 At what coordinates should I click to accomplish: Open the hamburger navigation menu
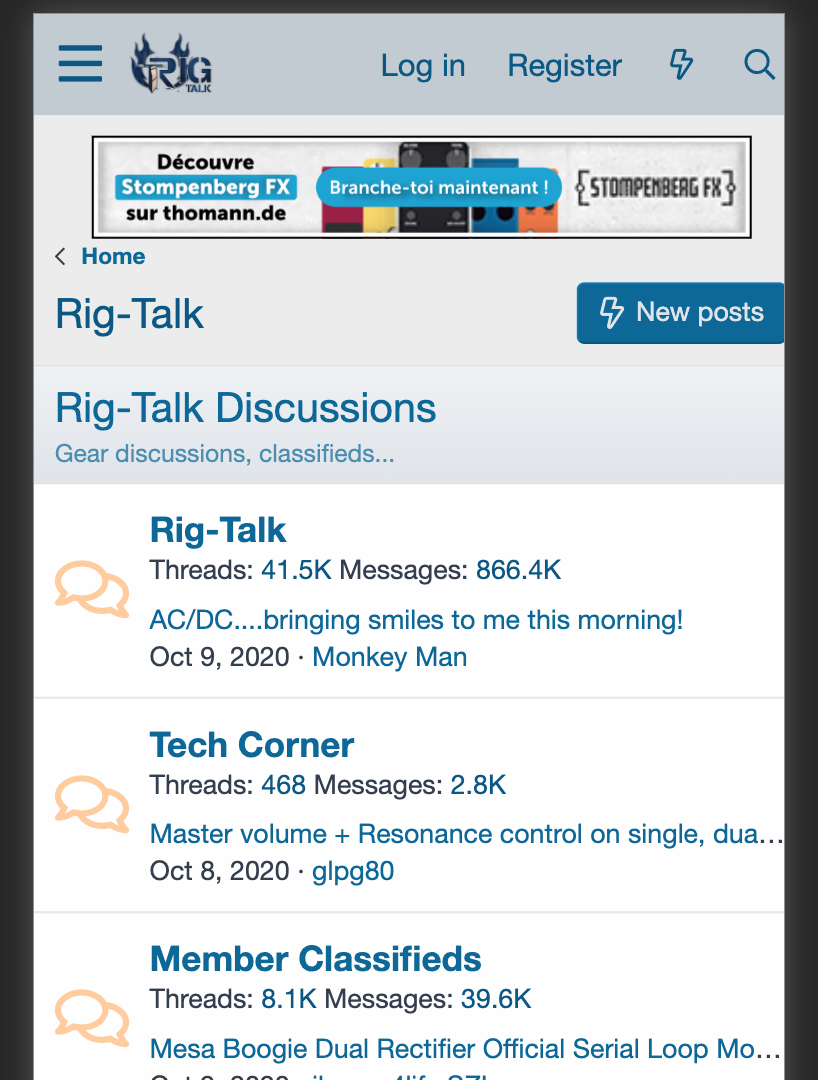(80, 65)
